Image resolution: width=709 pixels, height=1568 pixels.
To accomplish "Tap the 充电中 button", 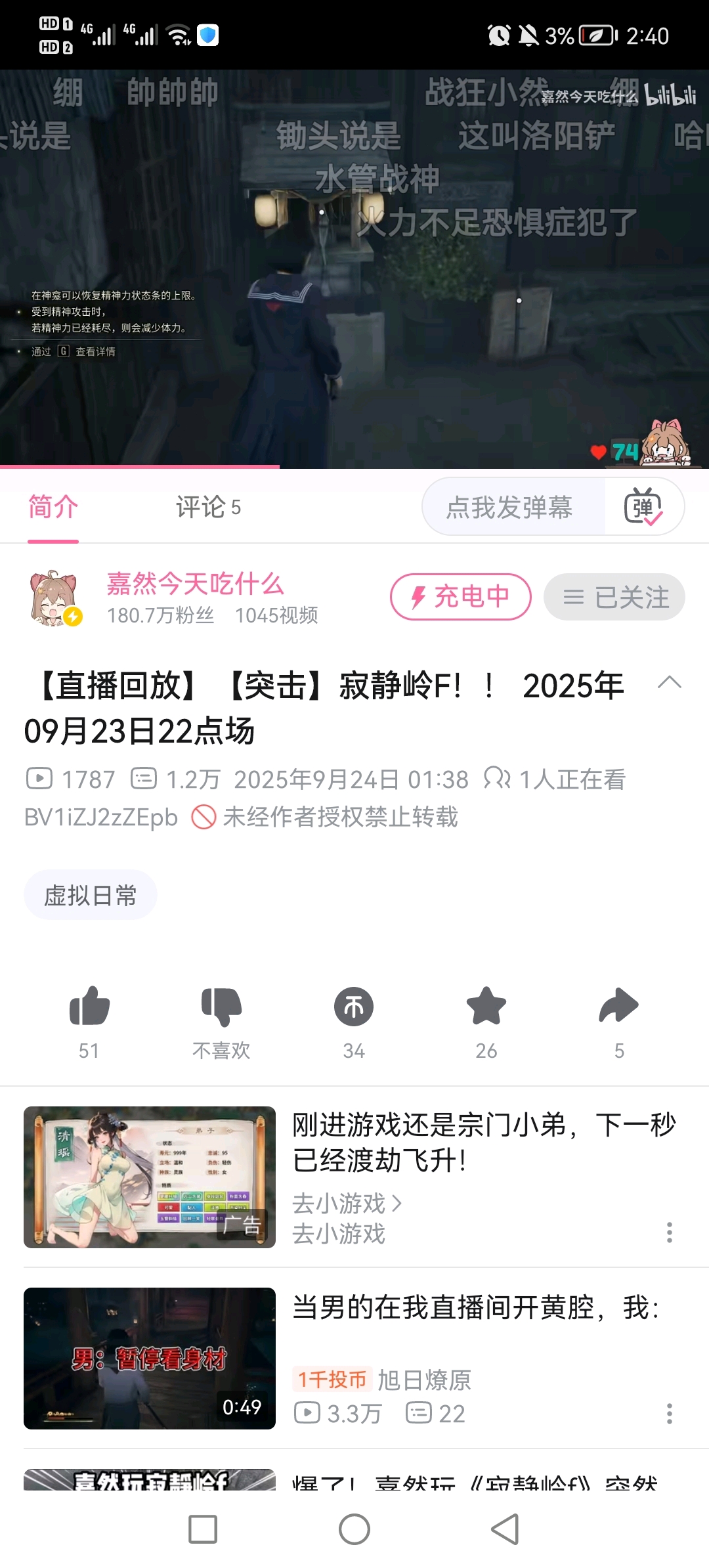I will [460, 597].
